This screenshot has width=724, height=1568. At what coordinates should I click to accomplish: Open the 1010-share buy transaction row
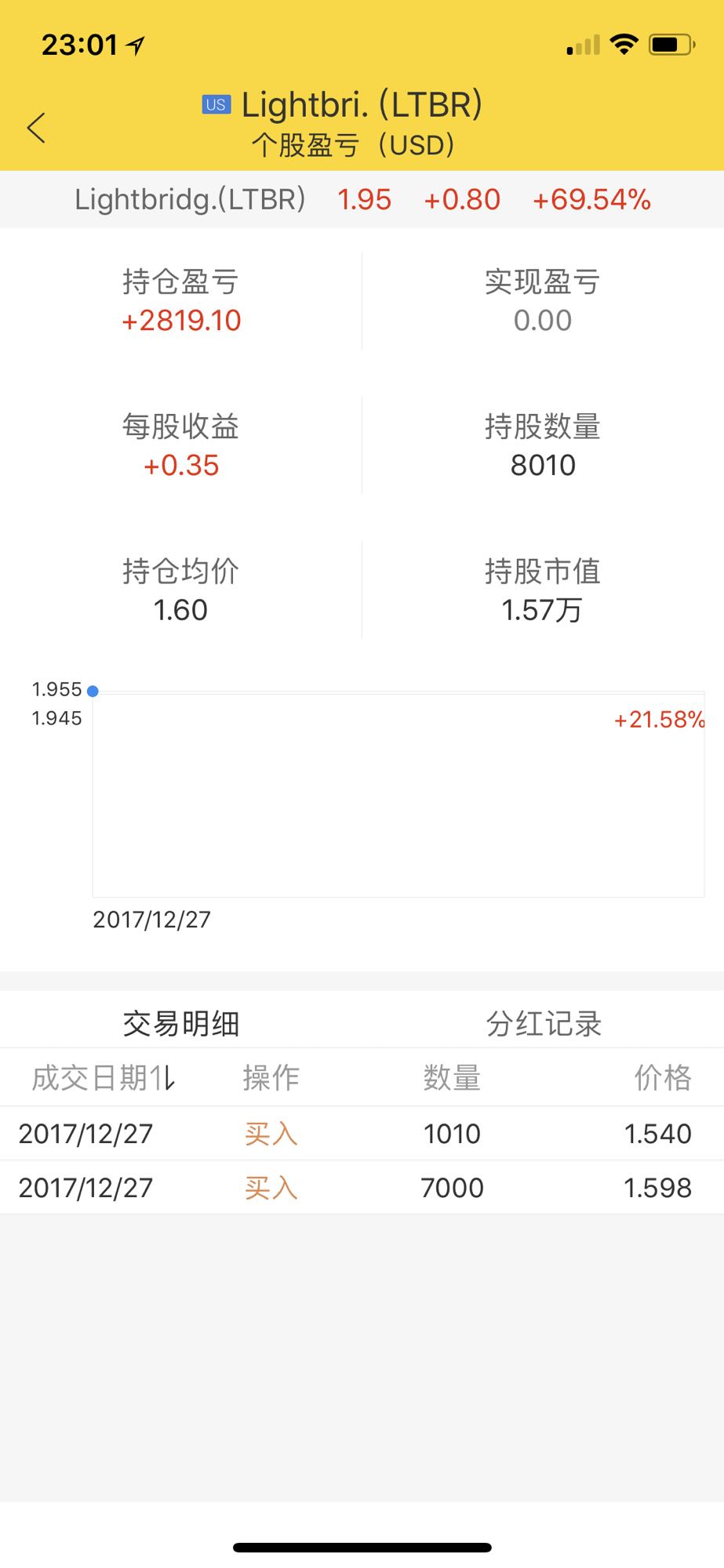point(362,1134)
